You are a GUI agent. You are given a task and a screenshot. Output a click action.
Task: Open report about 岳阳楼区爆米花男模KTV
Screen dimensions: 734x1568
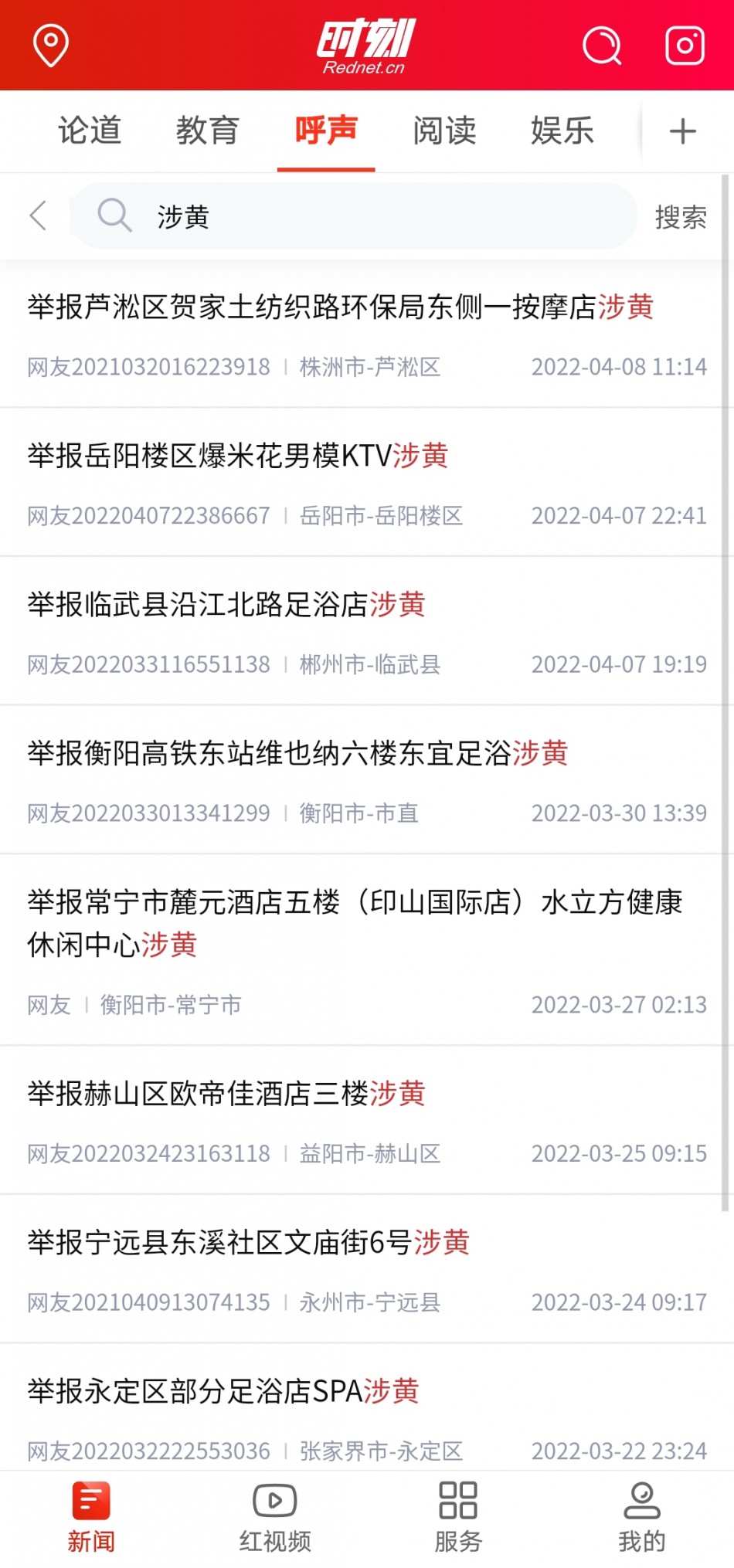tap(367, 482)
